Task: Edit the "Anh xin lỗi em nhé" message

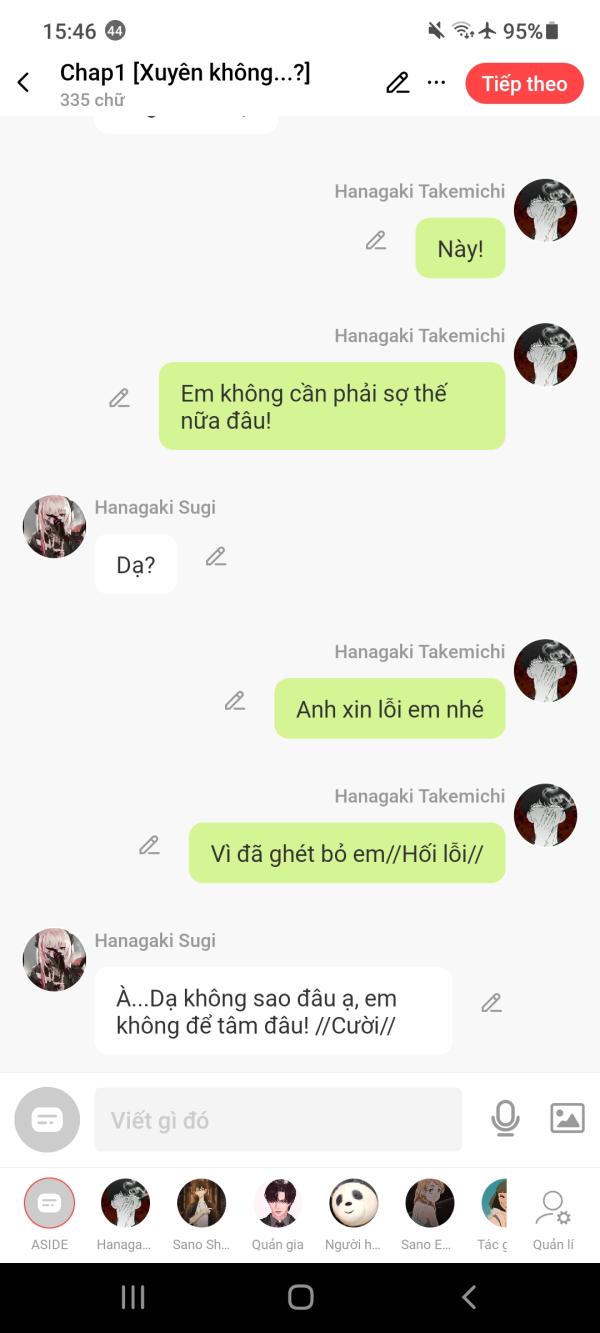Action: 235,701
